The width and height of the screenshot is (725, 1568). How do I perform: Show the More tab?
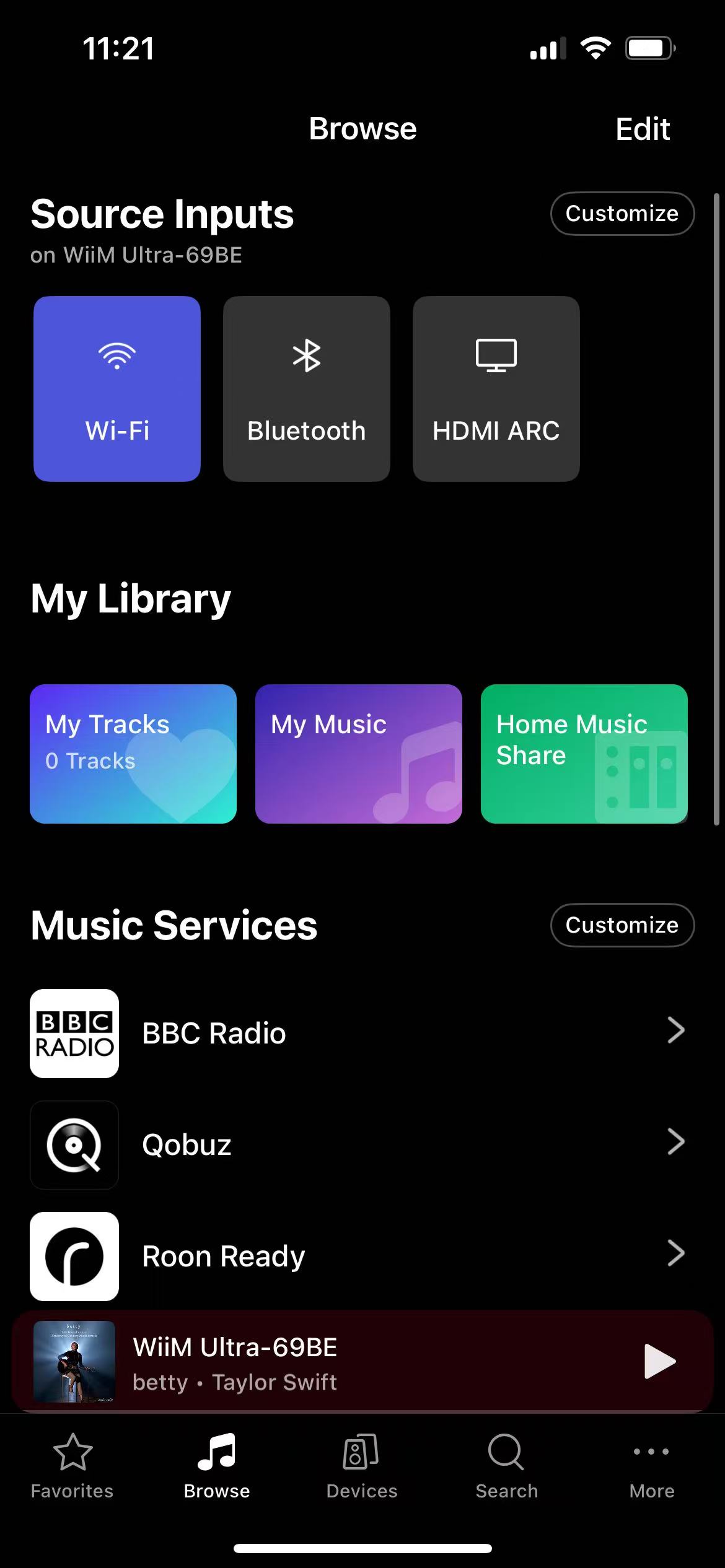tap(651, 1464)
